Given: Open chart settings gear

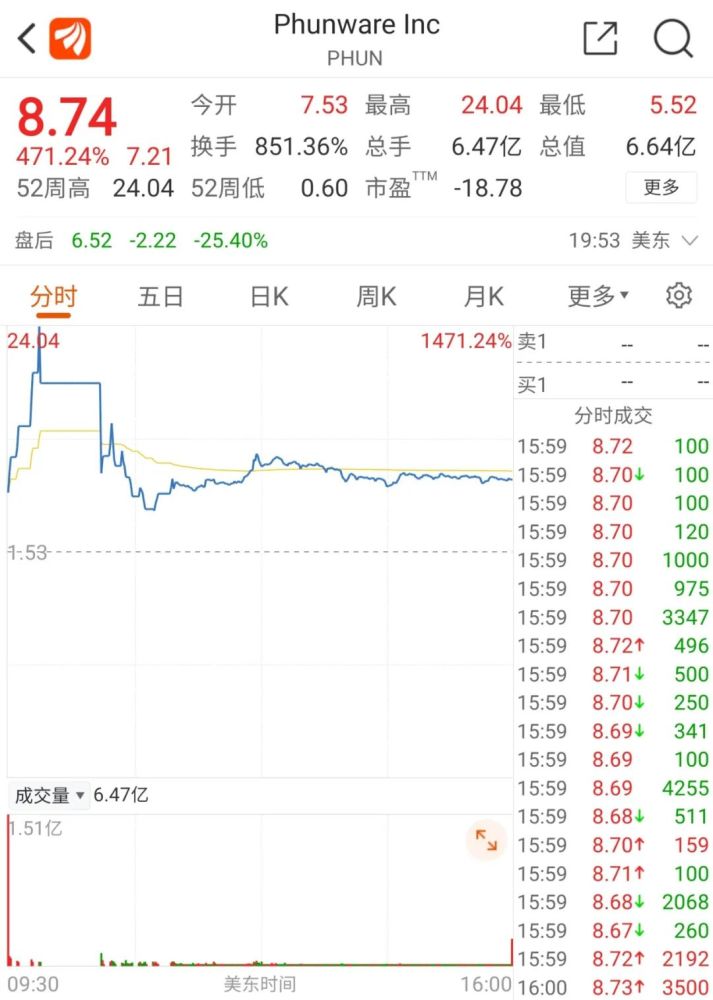Looking at the screenshot, I should (679, 296).
